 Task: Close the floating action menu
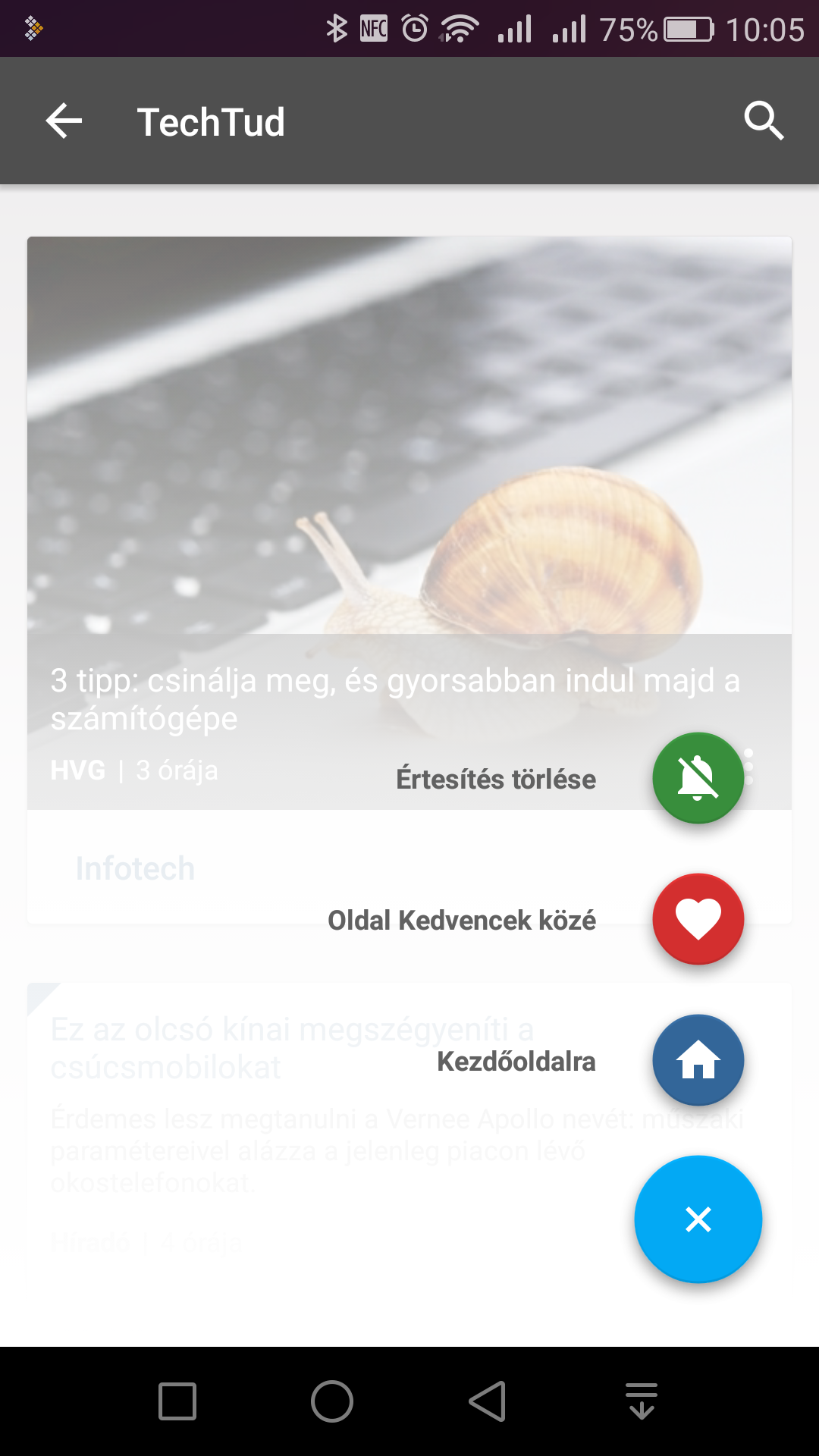[698, 1219]
